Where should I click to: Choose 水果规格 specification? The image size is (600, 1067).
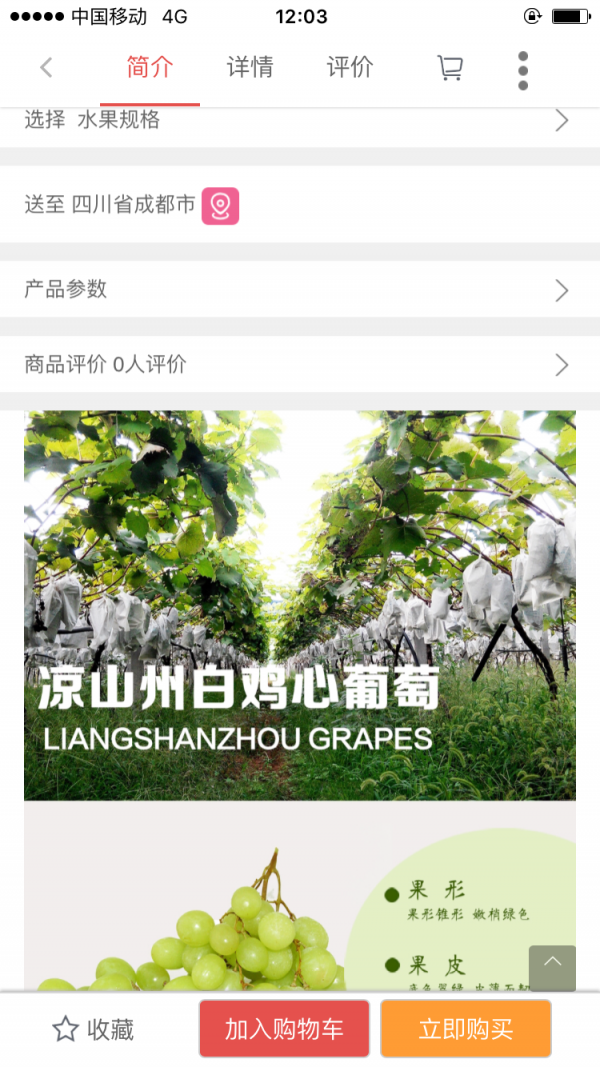300,121
